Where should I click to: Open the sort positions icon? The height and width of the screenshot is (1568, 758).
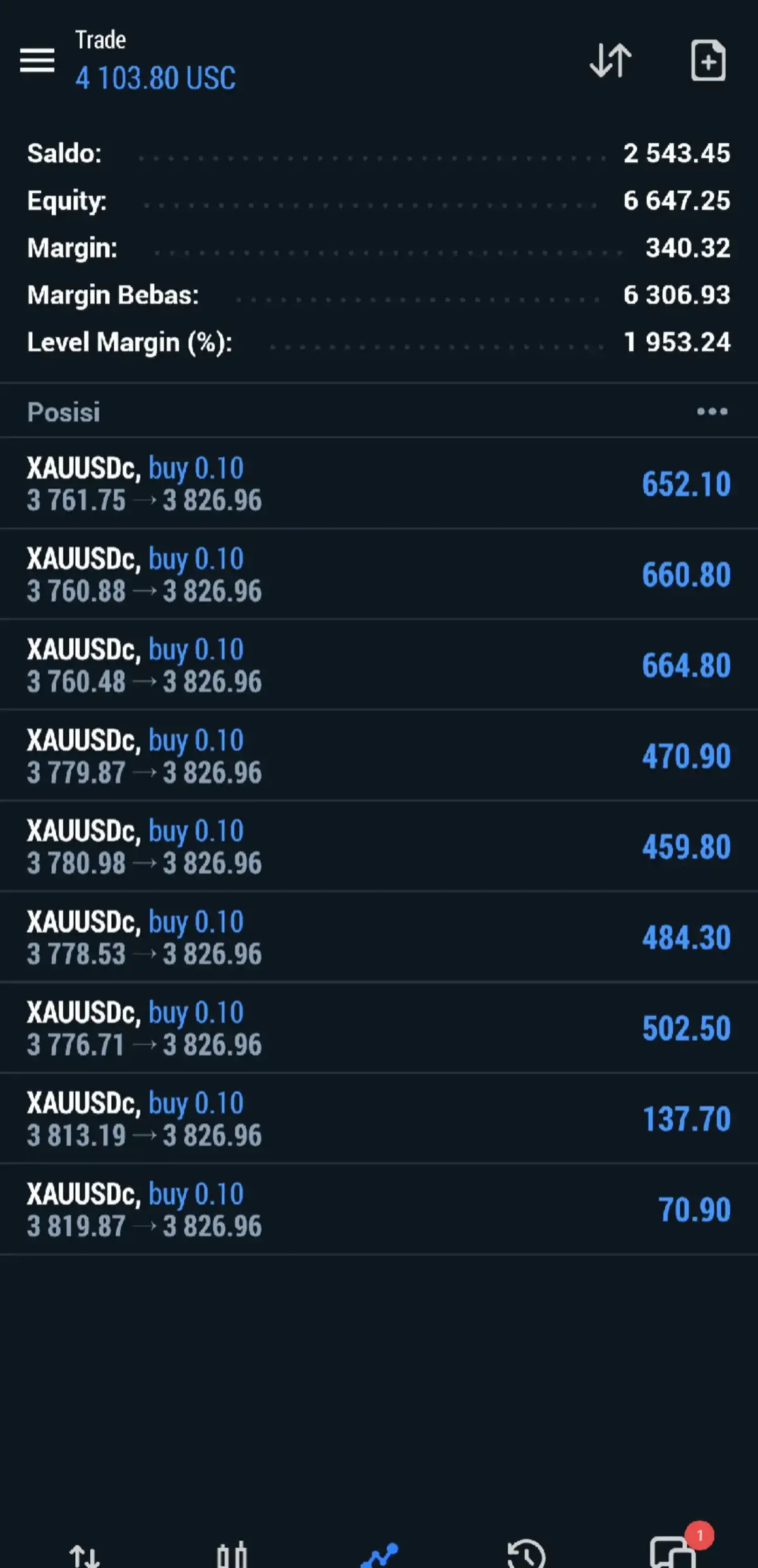point(611,61)
